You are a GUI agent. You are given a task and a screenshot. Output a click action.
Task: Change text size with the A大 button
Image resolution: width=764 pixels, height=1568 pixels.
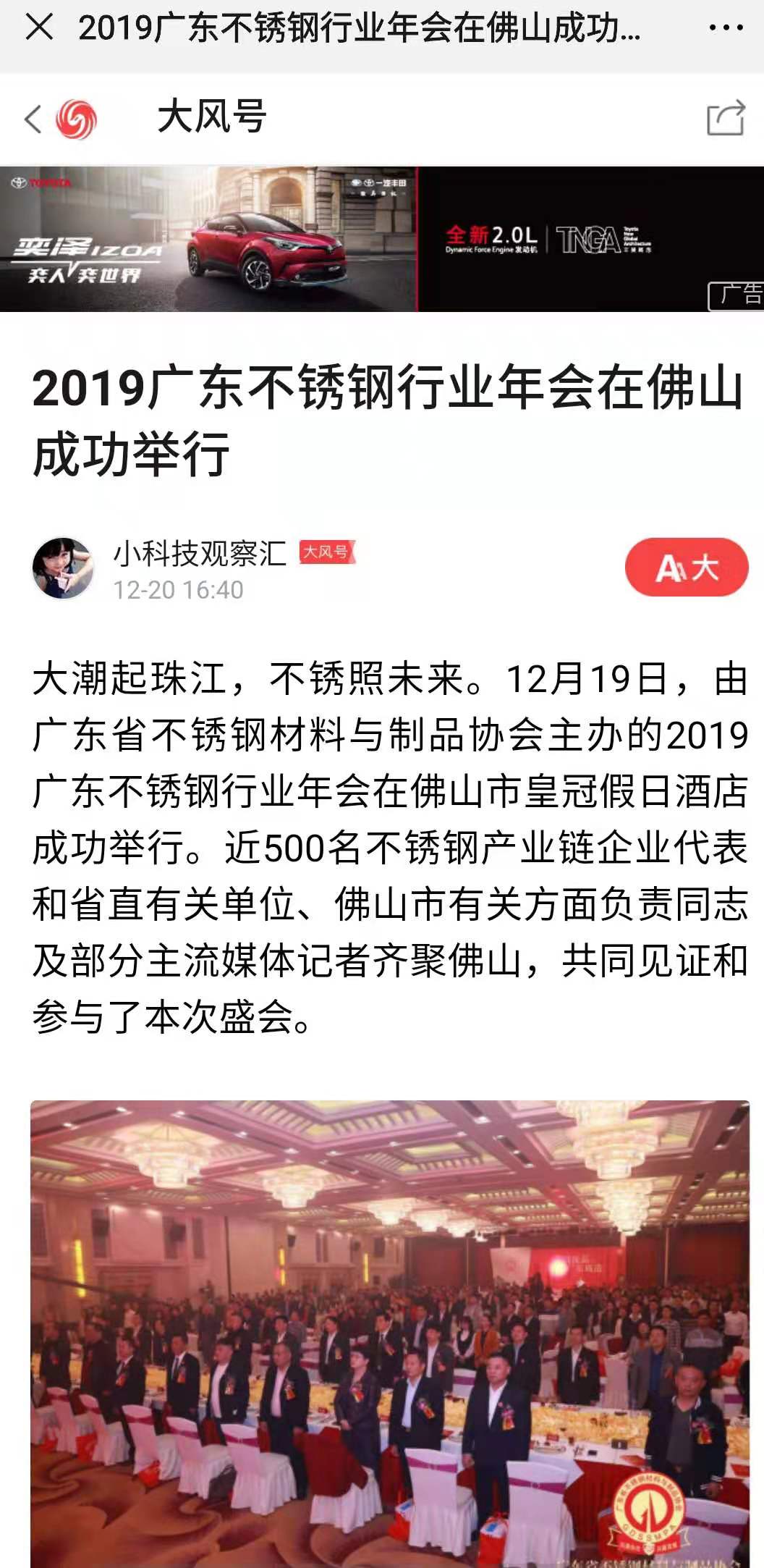point(686,568)
